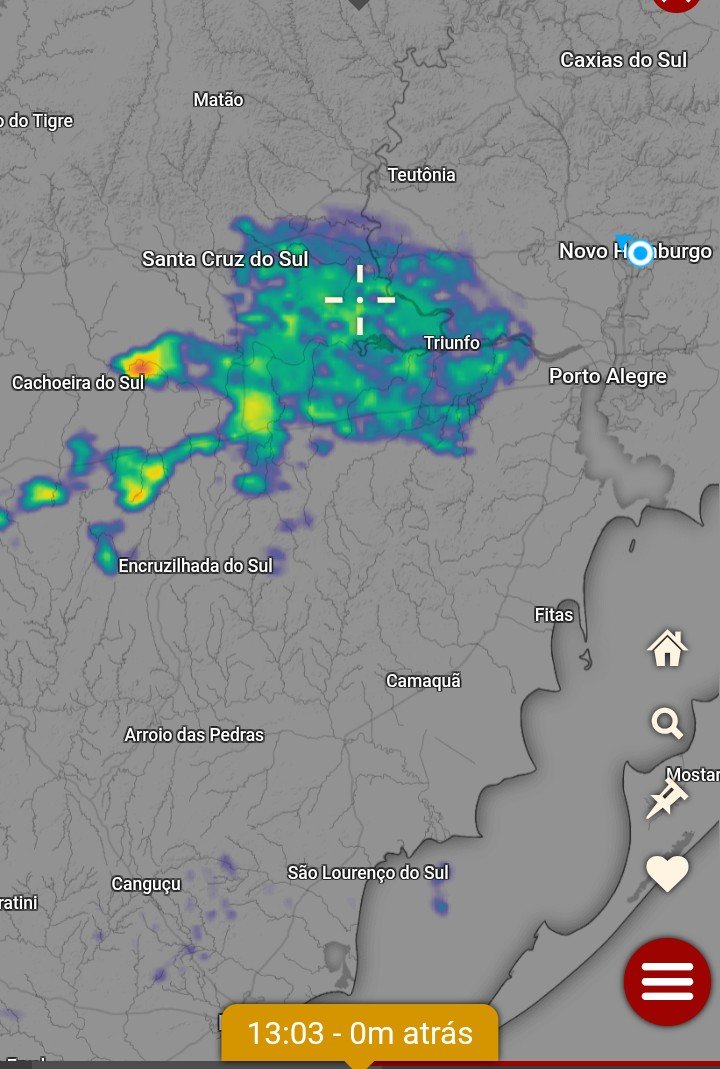Viewport: 720px width, 1069px height.
Task: Pin a location on the map
Action: click(x=667, y=798)
